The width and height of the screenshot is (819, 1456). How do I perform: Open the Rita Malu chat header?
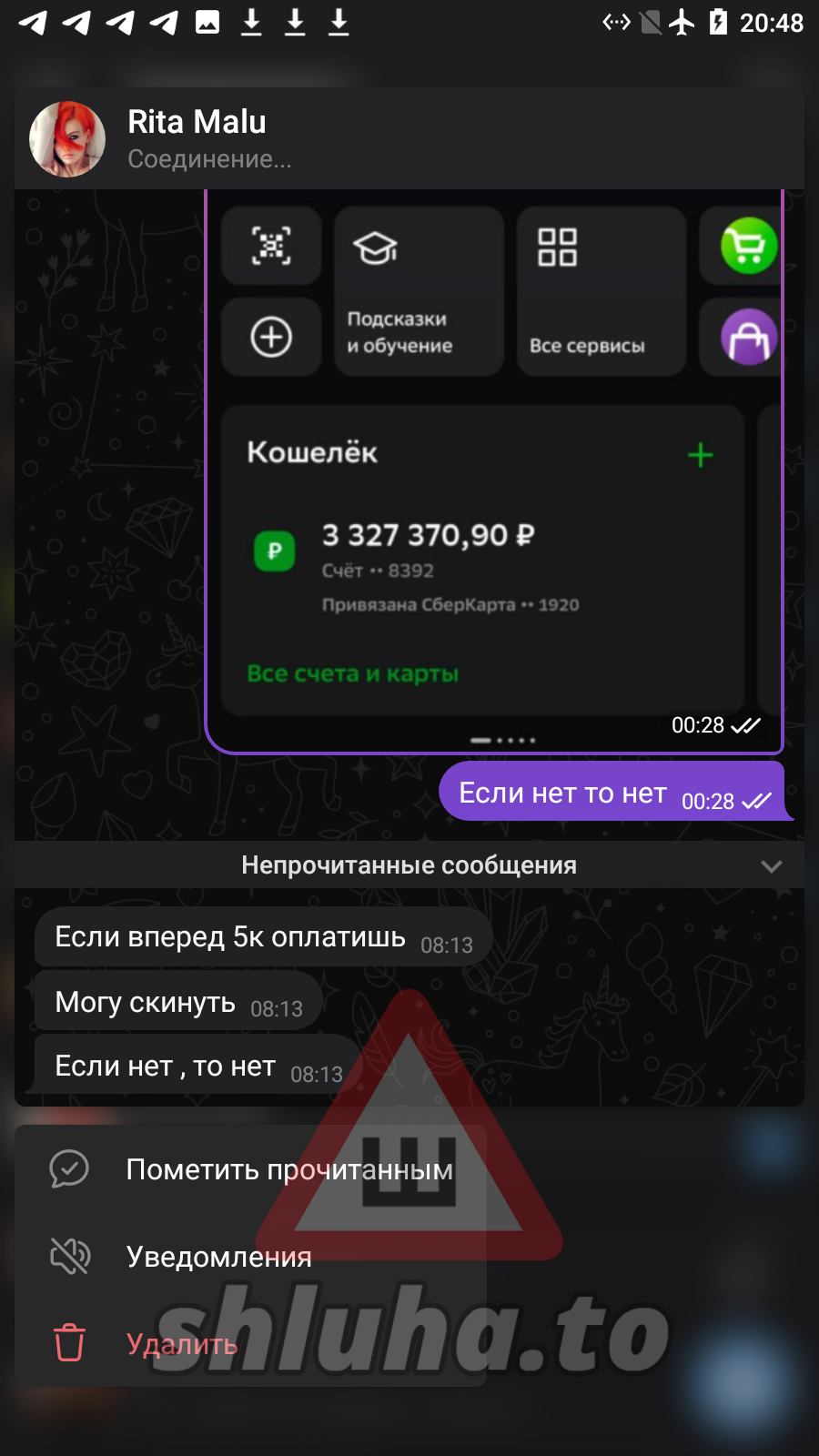point(197,138)
